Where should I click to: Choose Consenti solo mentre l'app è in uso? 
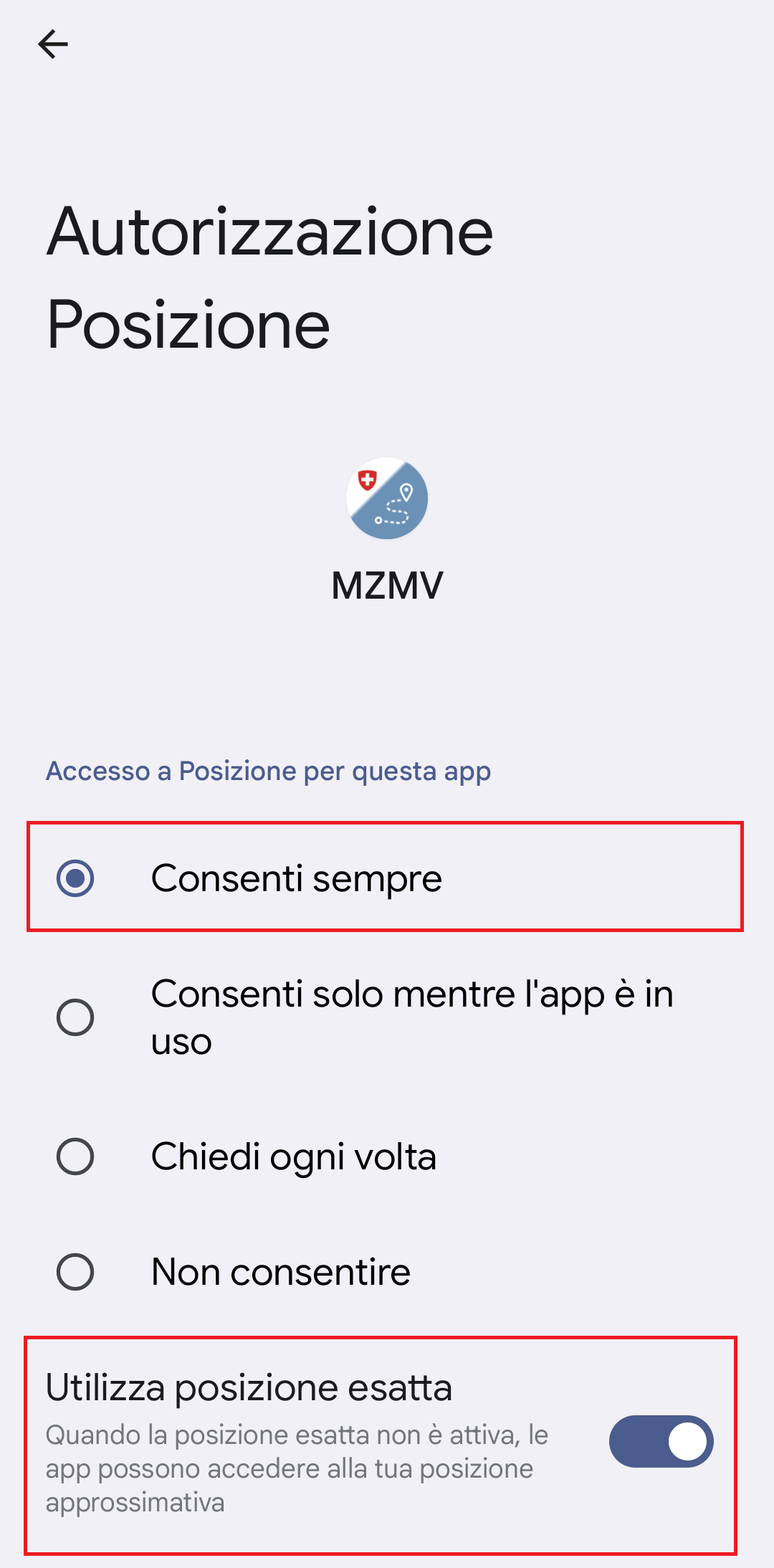tap(386, 1017)
